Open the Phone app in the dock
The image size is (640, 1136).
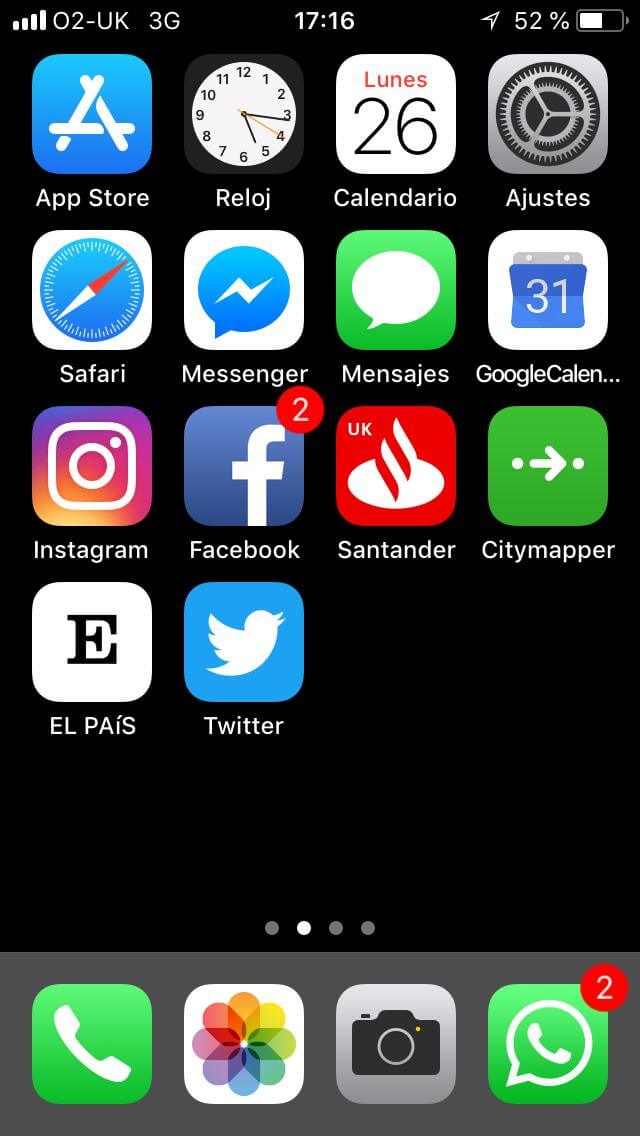[92, 1044]
